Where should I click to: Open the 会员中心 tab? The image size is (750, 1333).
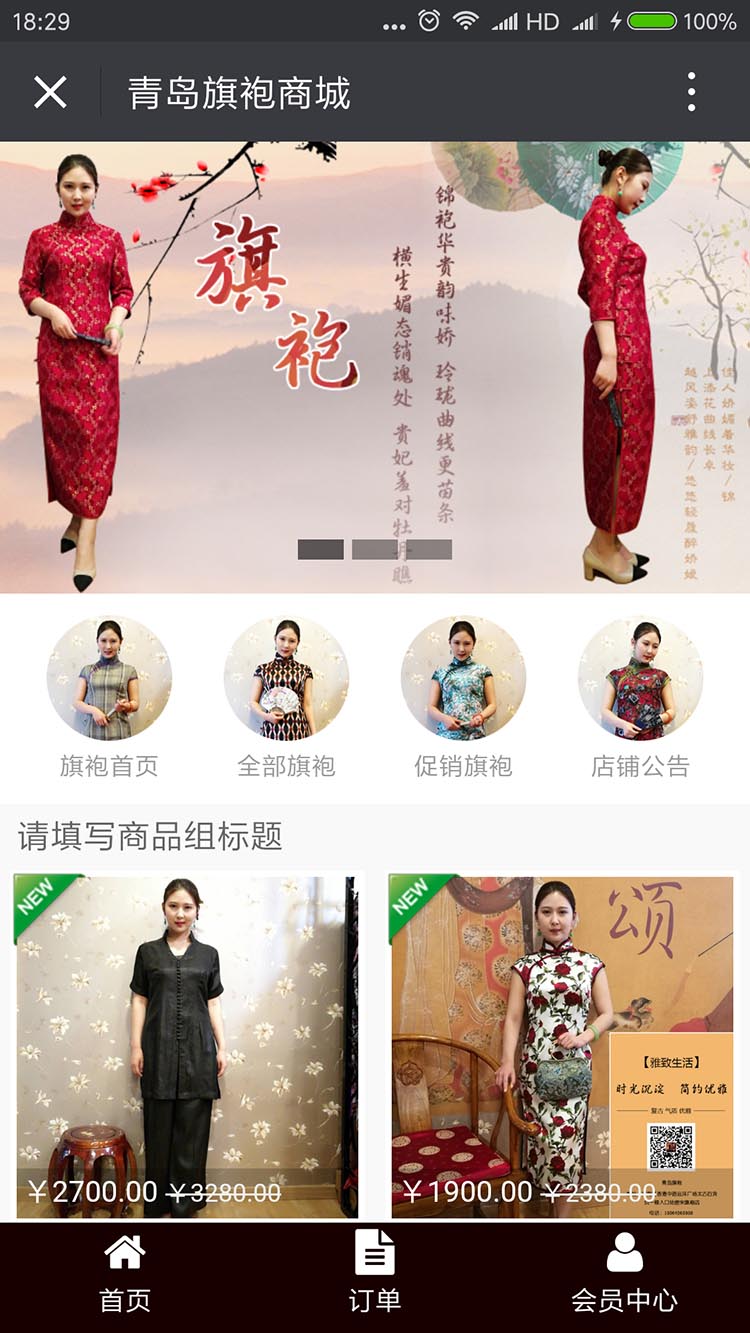coord(624,1275)
